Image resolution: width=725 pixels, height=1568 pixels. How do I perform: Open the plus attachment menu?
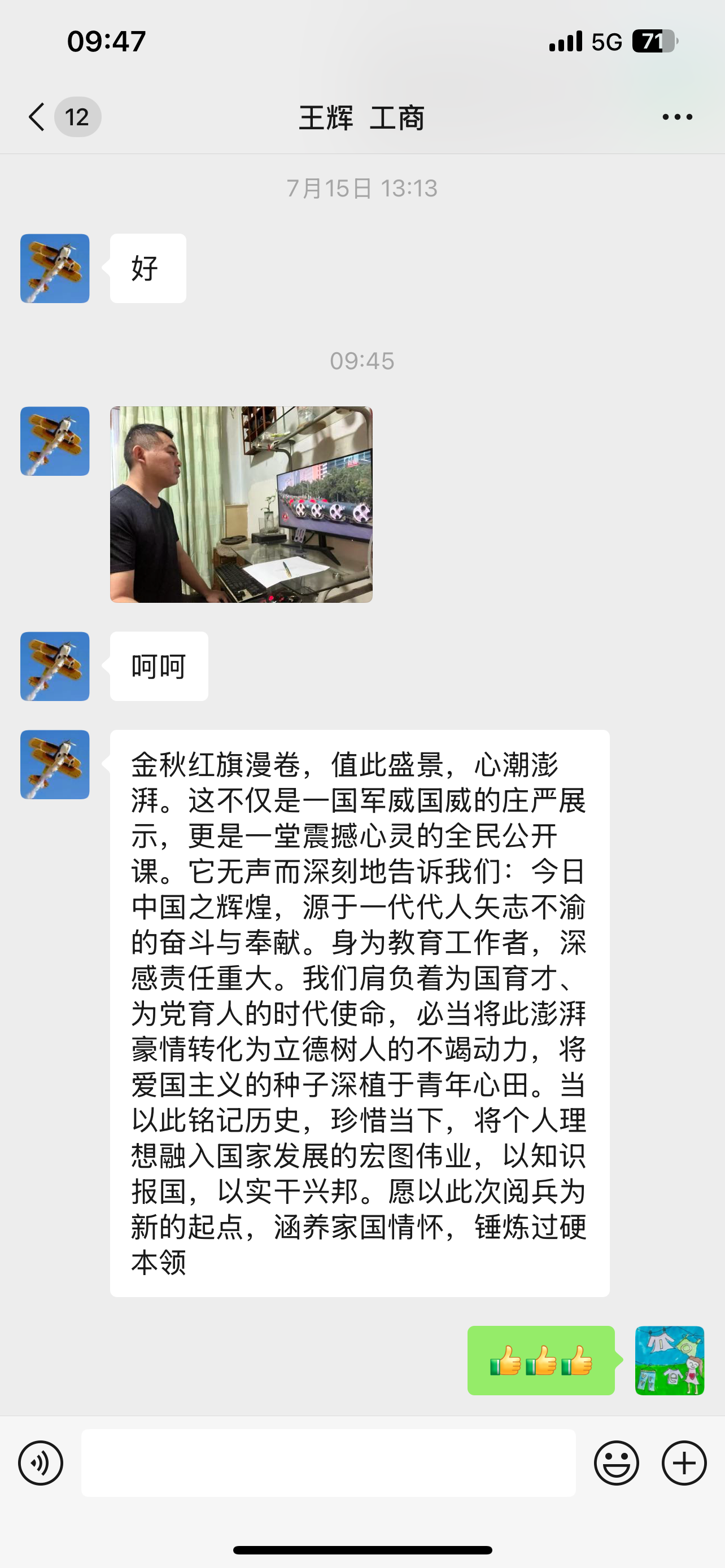pyautogui.click(x=684, y=1462)
